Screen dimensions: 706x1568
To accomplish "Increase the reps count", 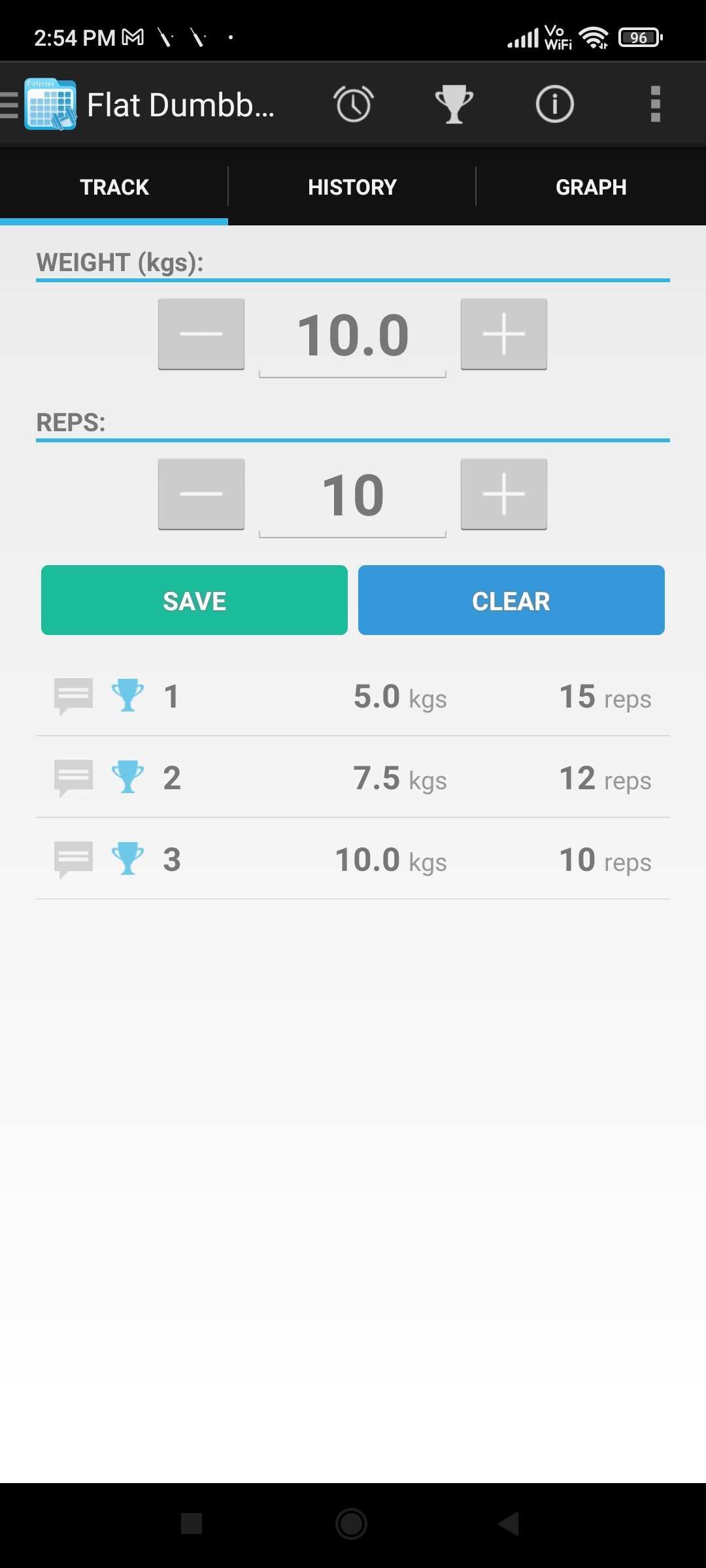I will pos(503,494).
